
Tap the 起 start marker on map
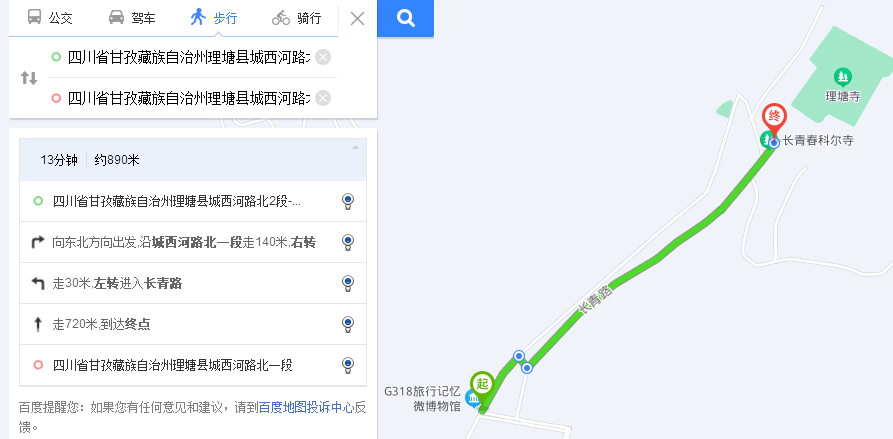(483, 384)
